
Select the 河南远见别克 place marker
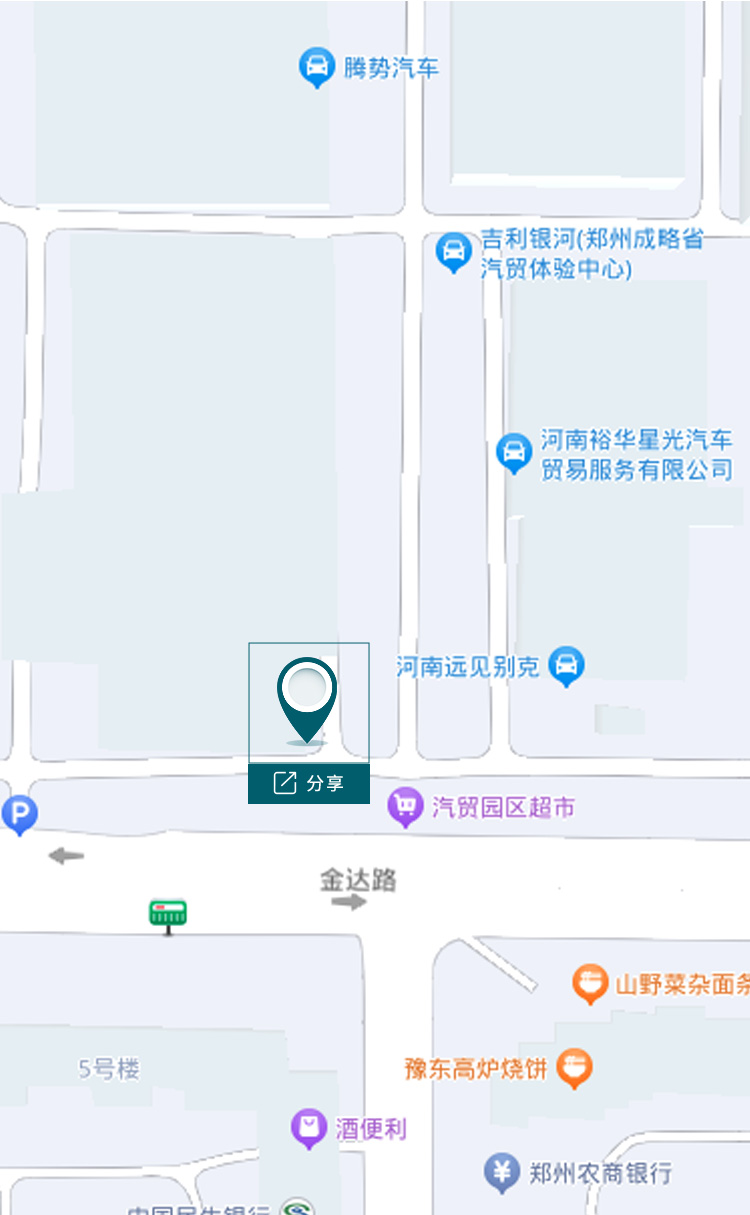[567, 665]
